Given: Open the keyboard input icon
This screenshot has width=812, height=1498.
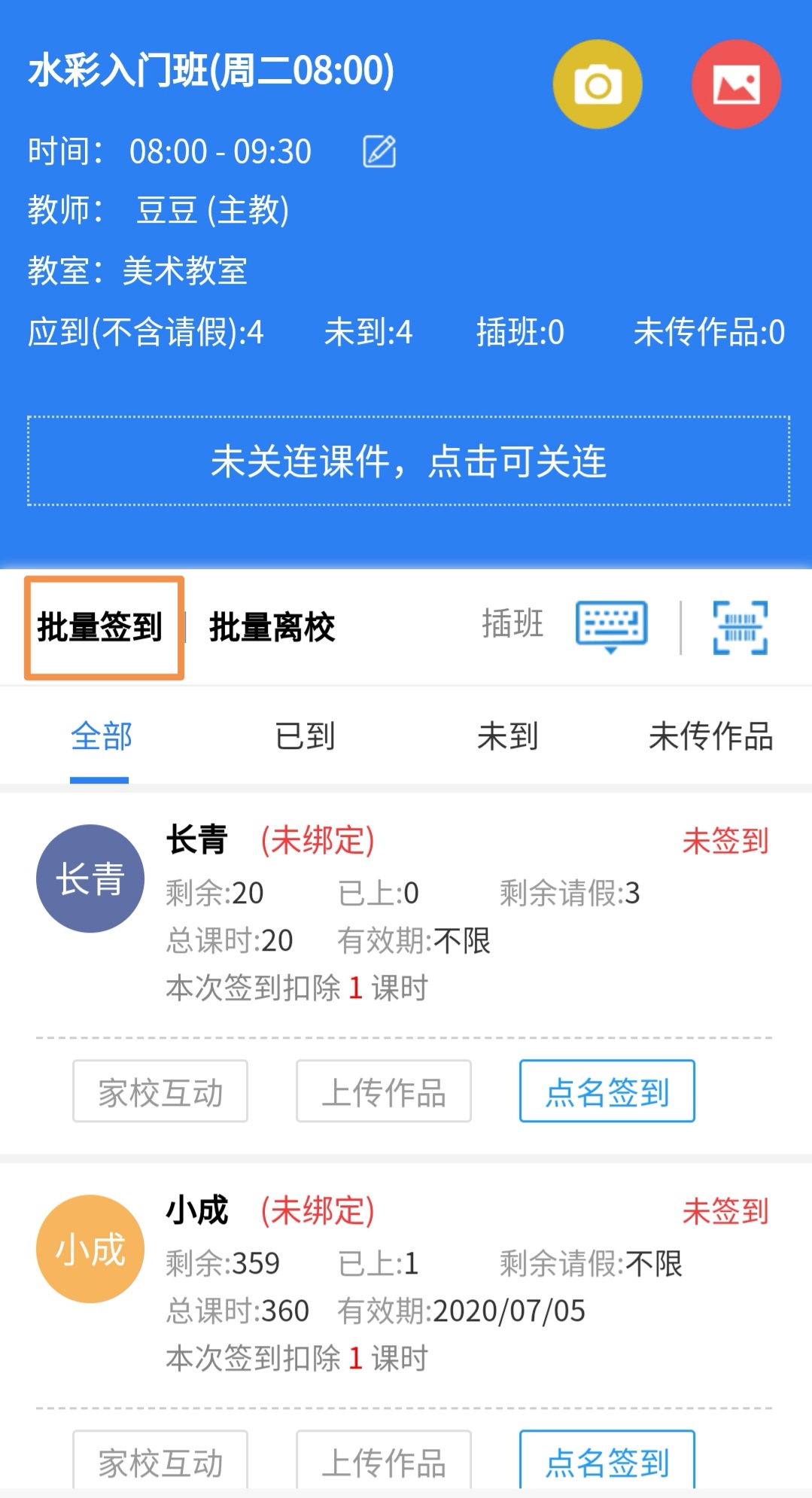Looking at the screenshot, I should click(x=611, y=626).
